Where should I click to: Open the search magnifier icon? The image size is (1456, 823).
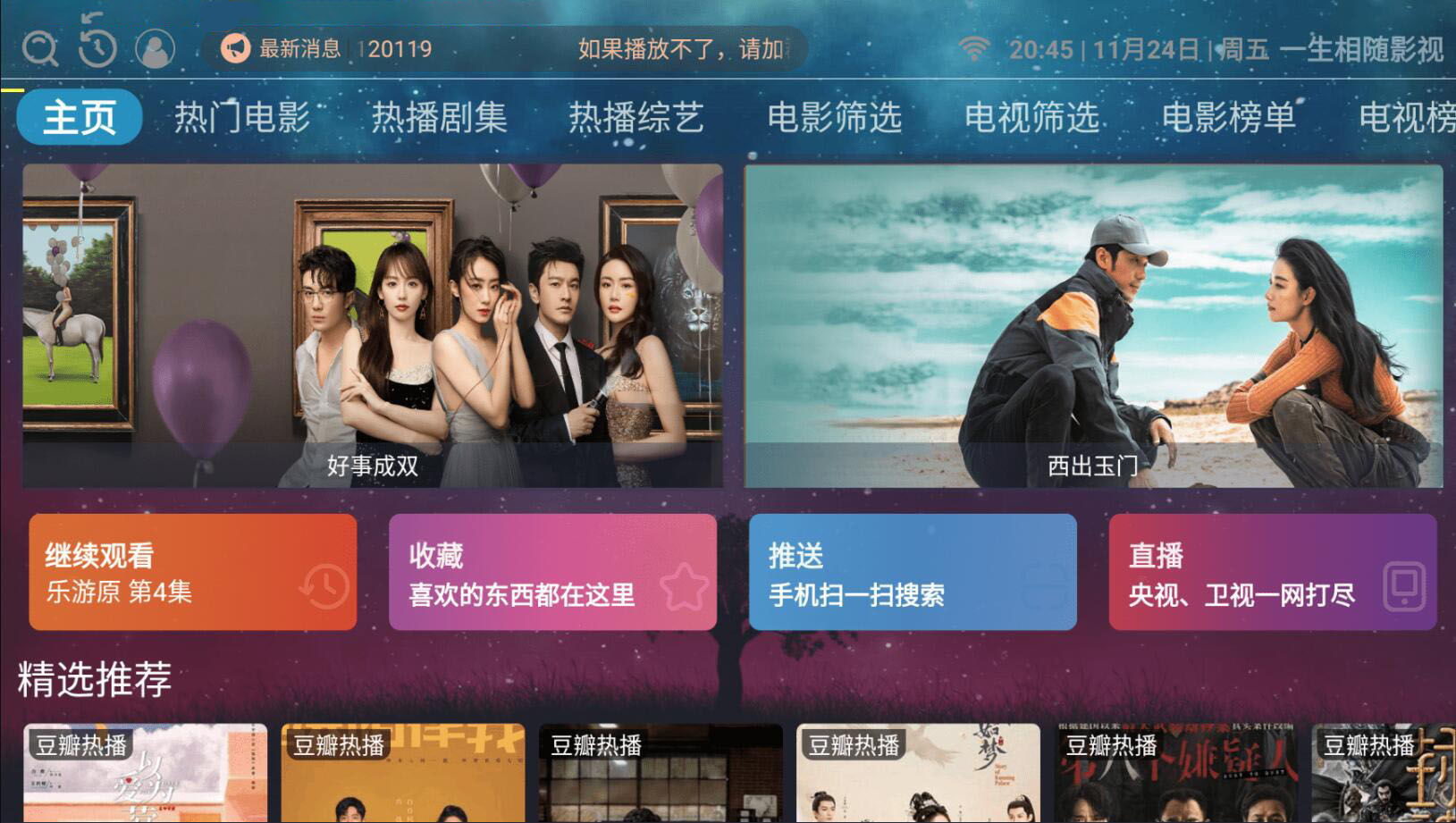[x=39, y=48]
